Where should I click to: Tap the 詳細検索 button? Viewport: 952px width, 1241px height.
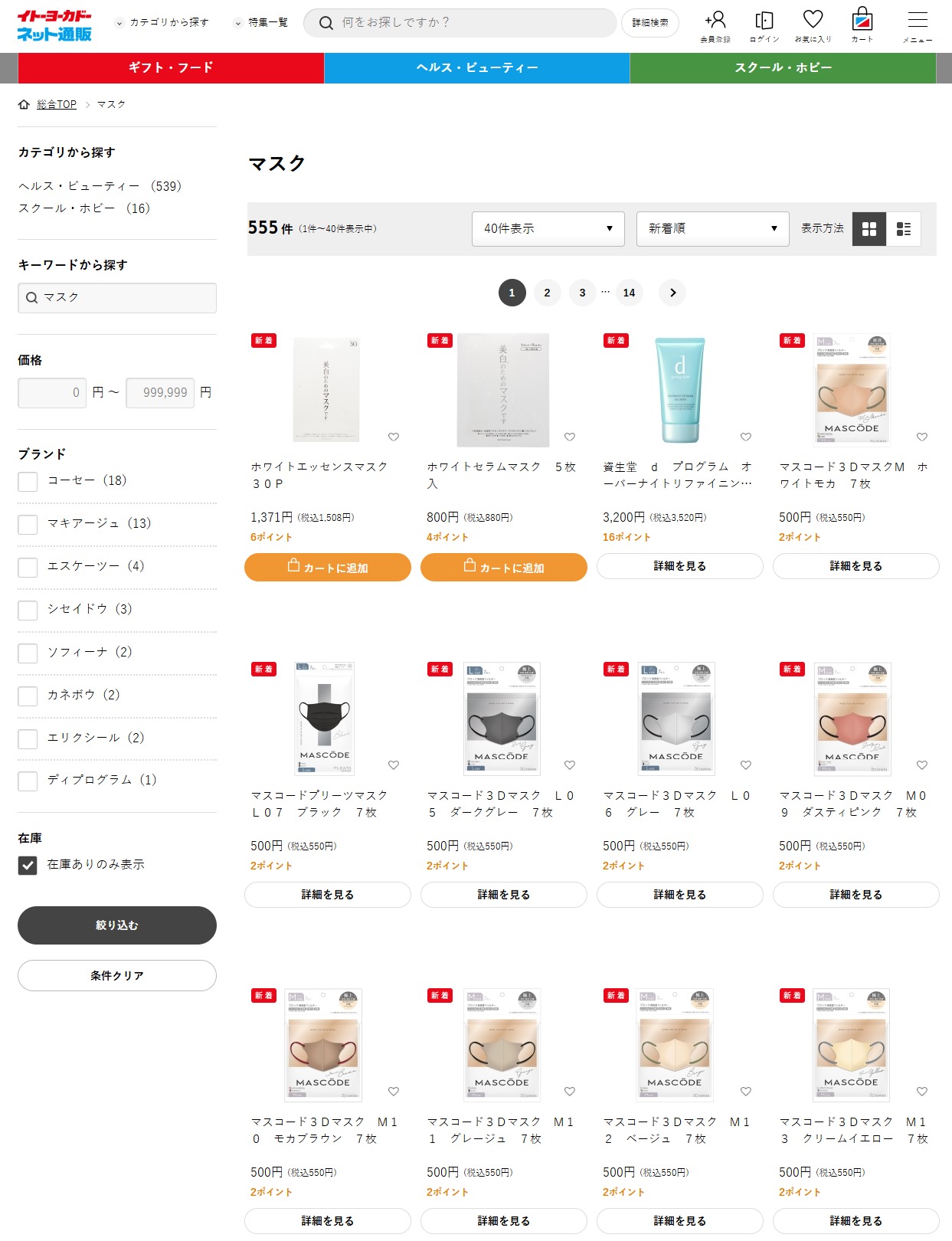click(649, 23)
